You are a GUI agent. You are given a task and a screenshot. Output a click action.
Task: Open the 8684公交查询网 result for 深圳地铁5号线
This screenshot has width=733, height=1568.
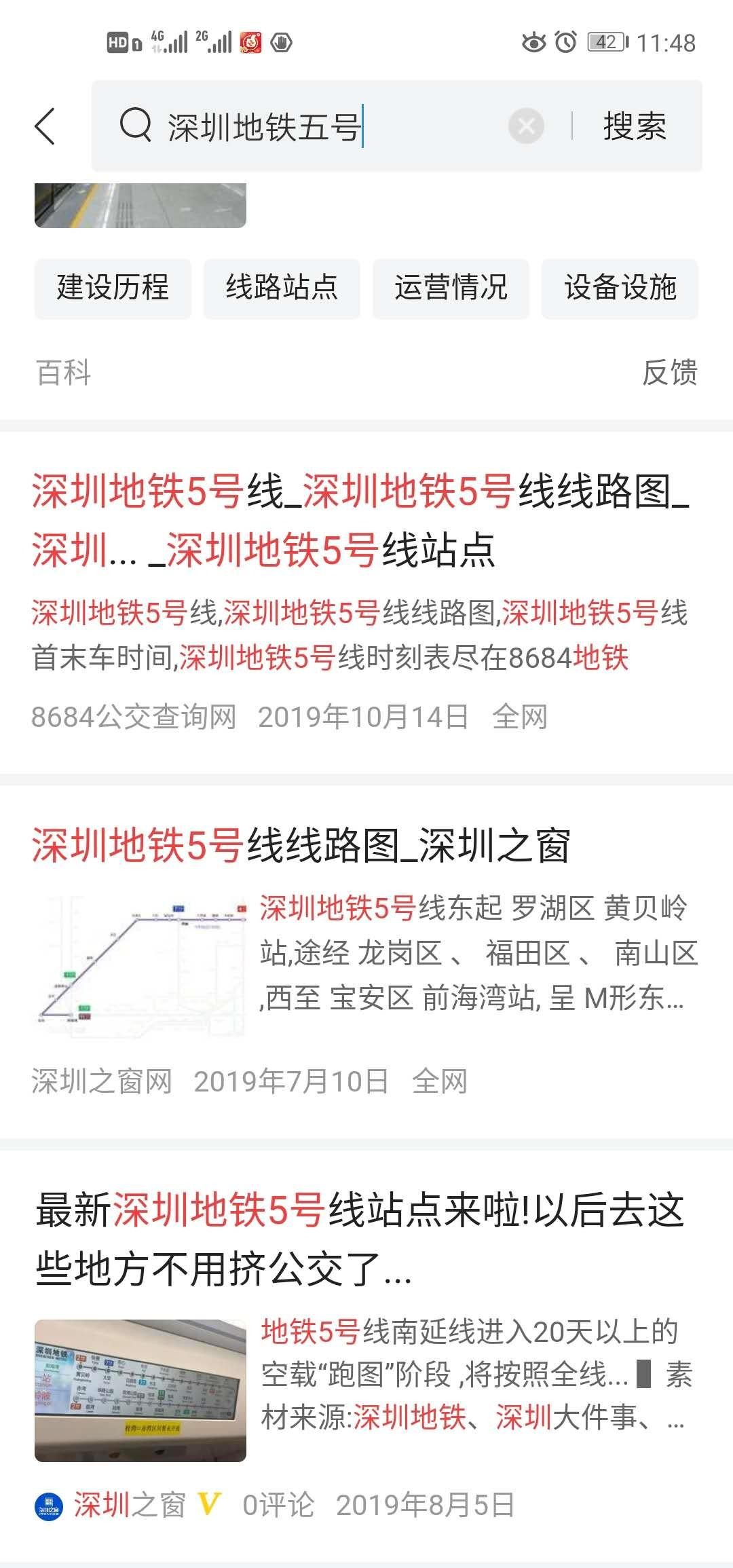click(x=360, y=520)
